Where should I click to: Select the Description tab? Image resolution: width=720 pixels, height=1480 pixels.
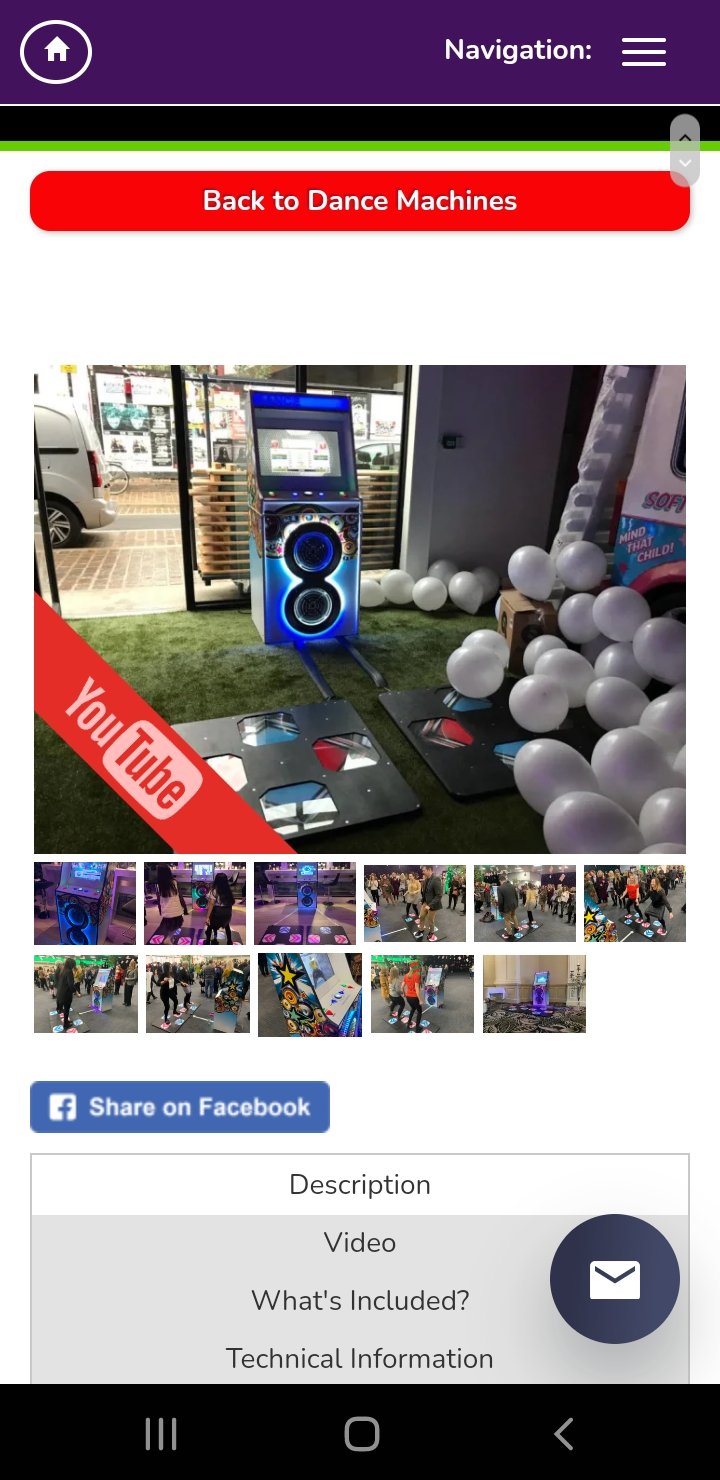(360, 1185)
